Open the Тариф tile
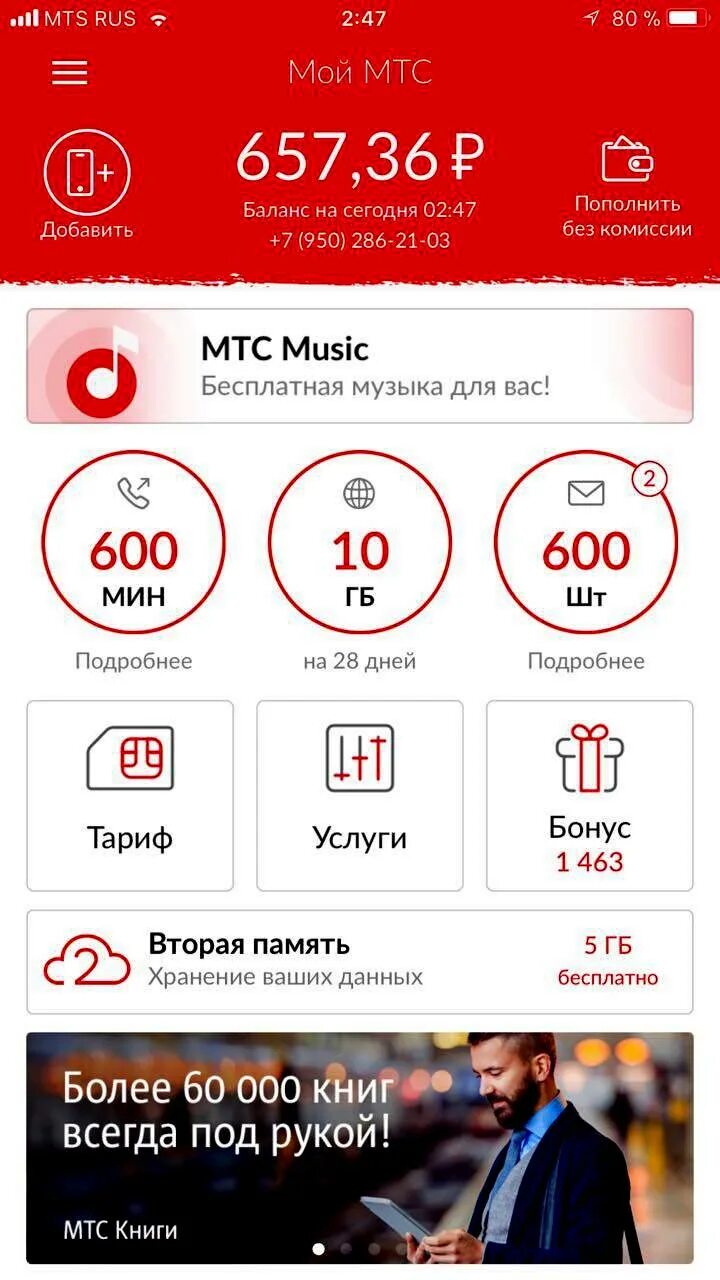This screenshot has width=720, height=1280. tap(130, 796)
